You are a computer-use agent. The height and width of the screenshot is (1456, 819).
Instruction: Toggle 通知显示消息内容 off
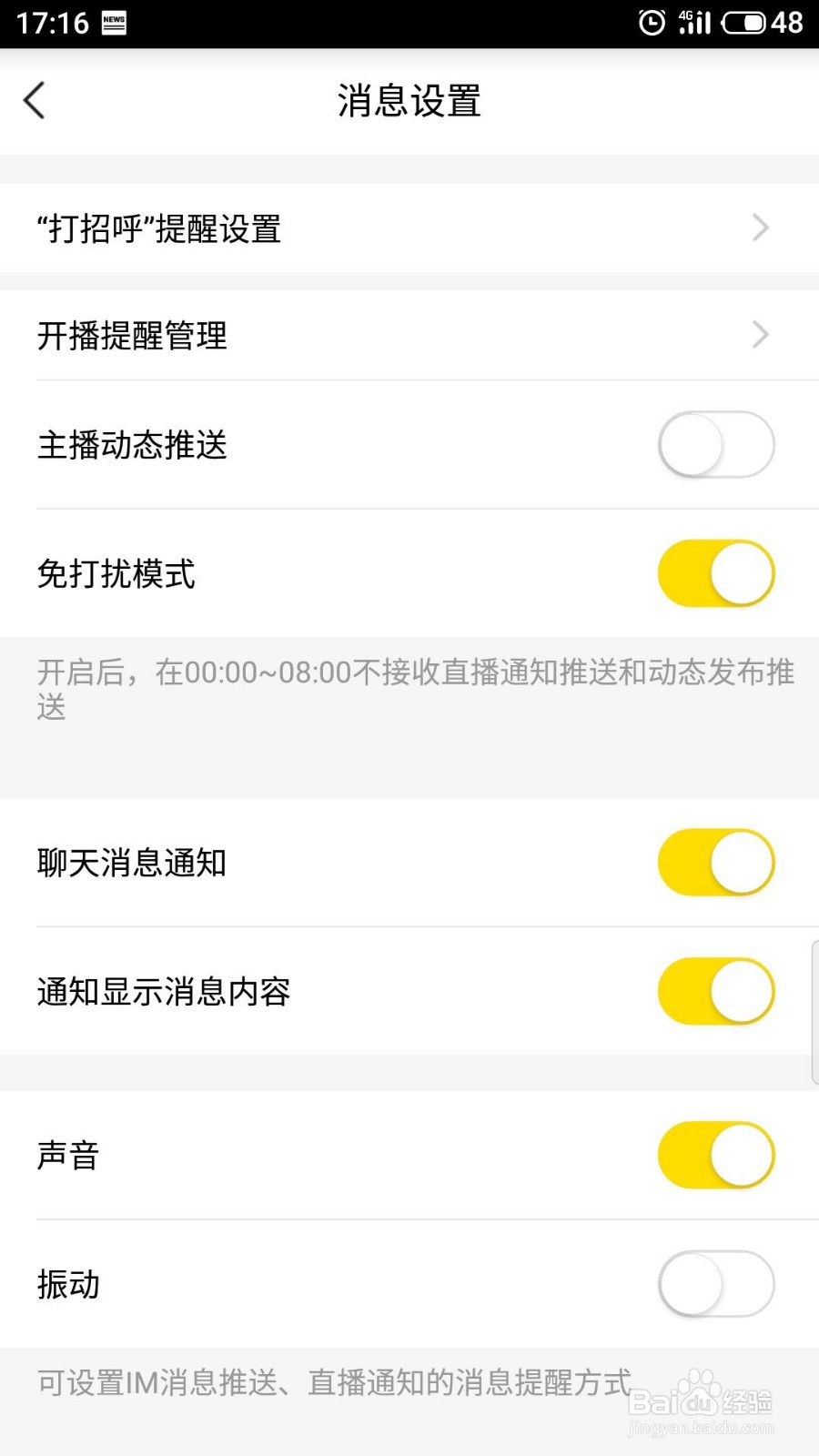point(716,991)
